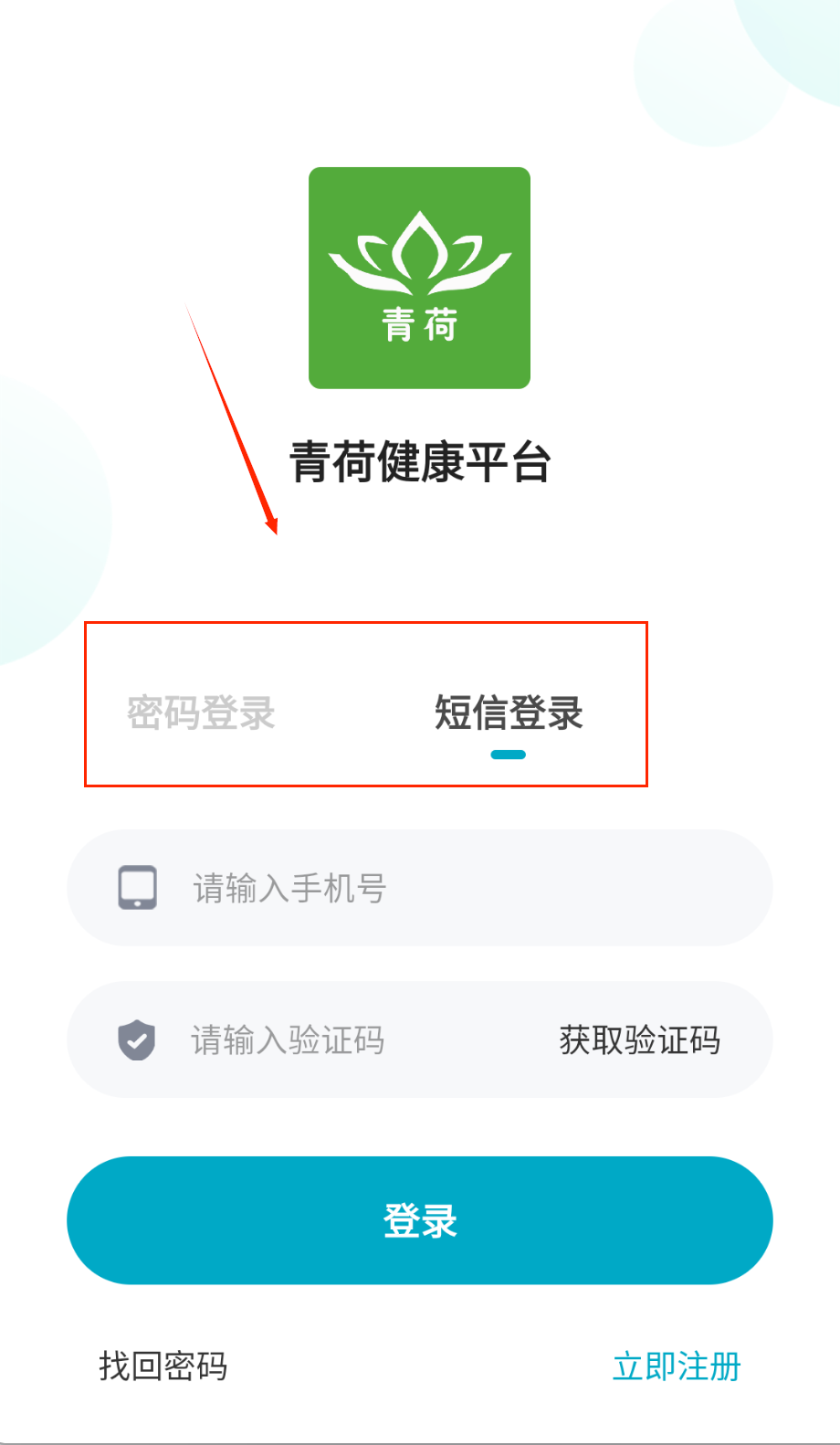The width and height of the screenshot is (840, 1445).
Task: Go to 立即注册 to register
Action: [x=676, y=1366]
